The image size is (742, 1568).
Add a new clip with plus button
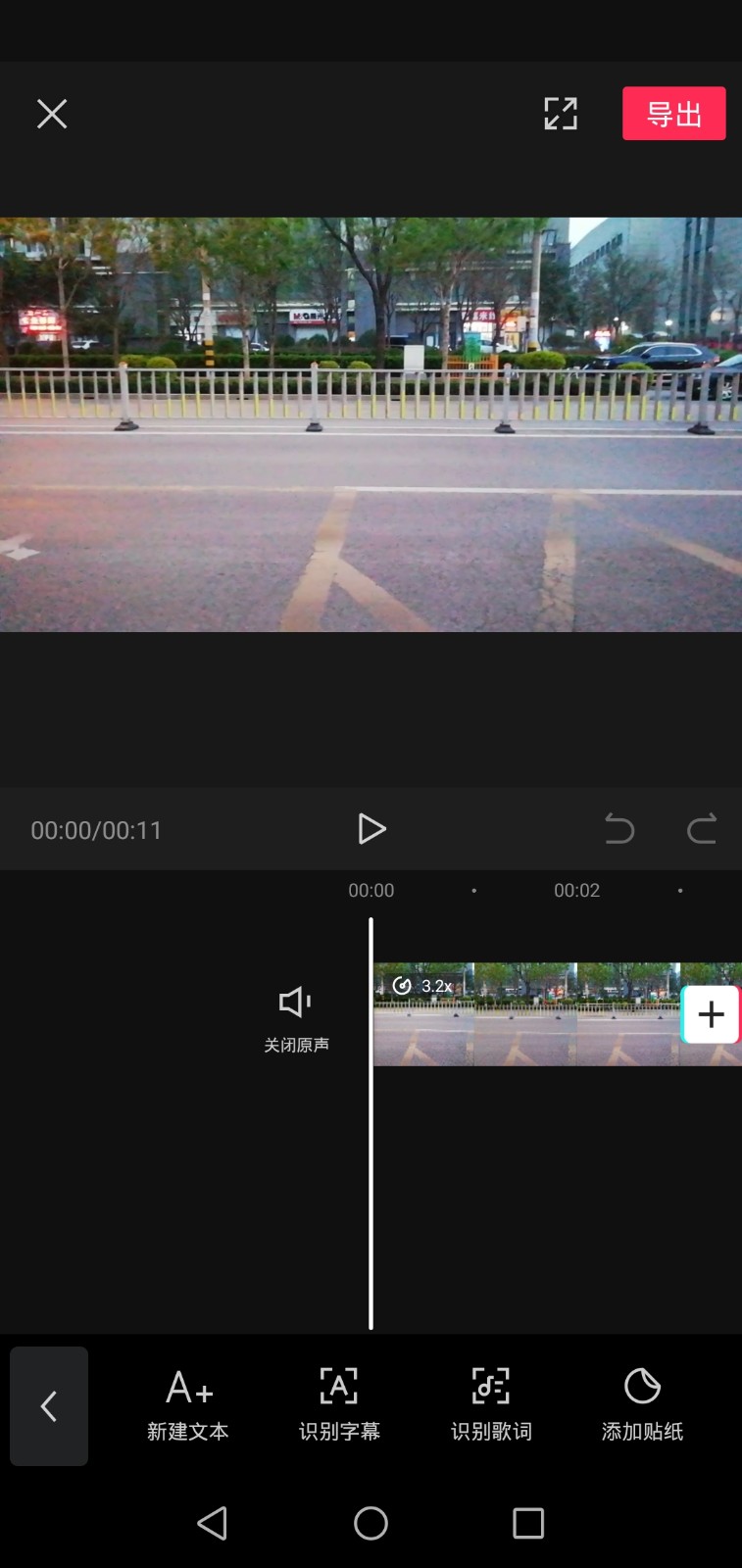(x=711, y=1014)
